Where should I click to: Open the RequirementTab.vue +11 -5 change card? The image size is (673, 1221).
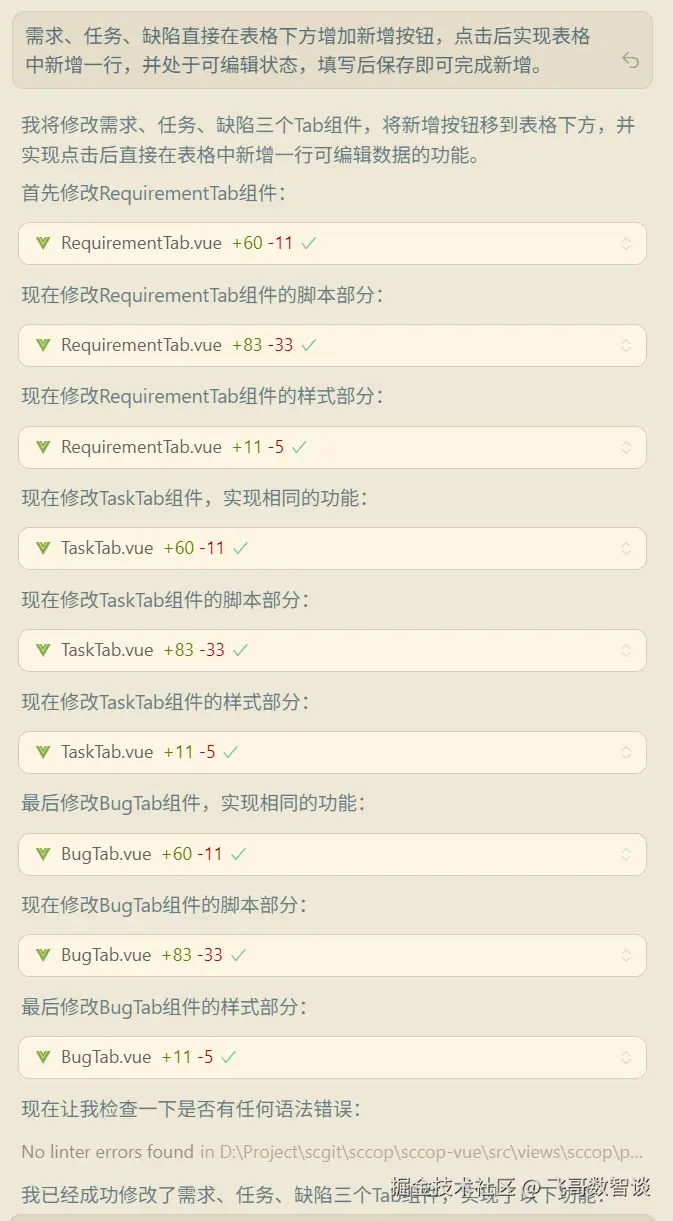tap(331, 447)
